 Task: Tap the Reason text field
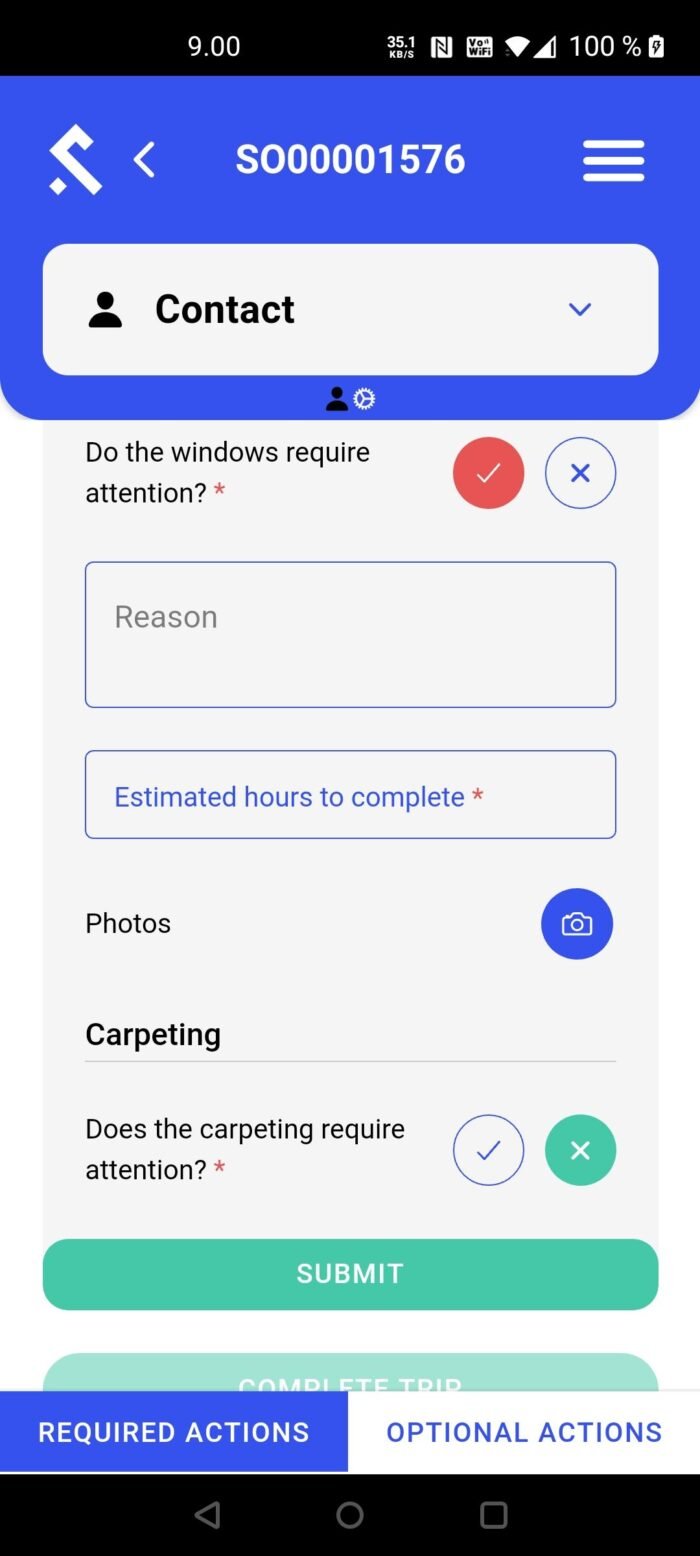(x=350, y=634)
